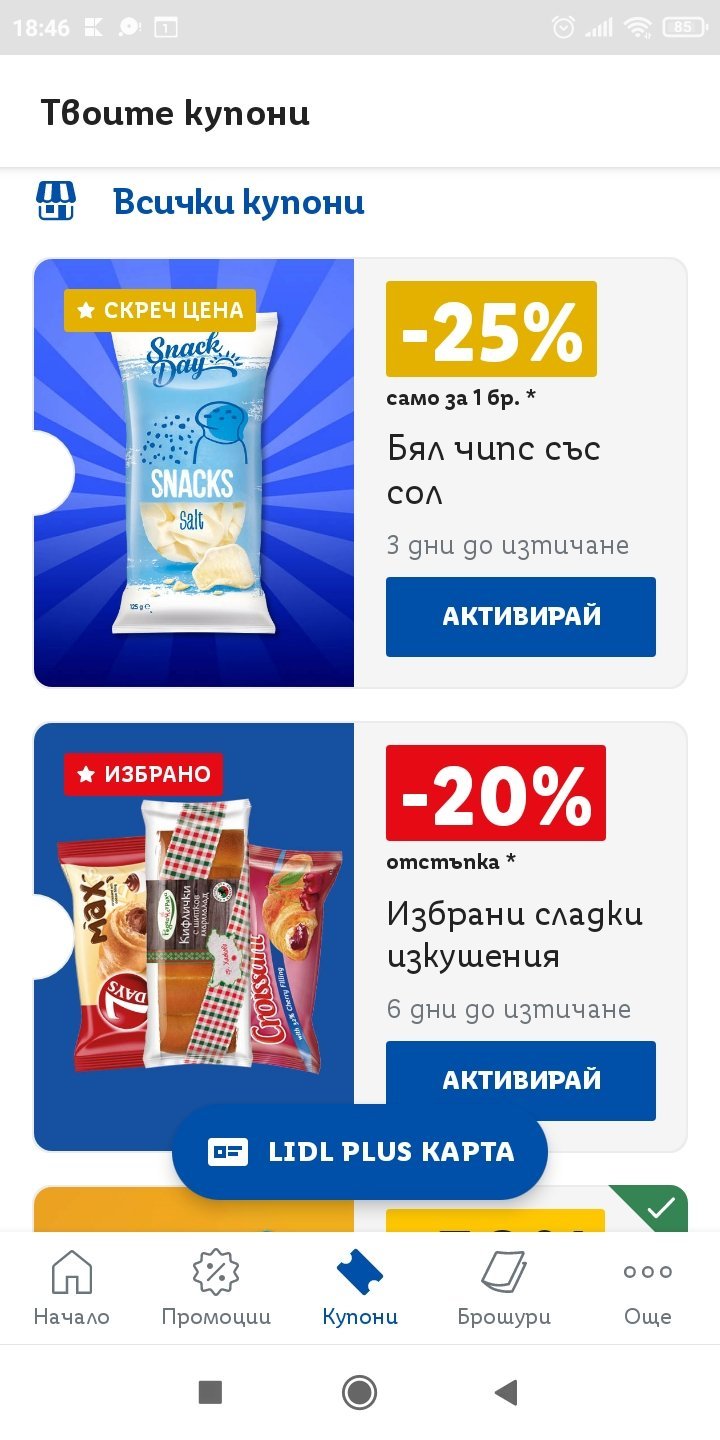This screenshot has height=1440, width=720.
Task: Activate the Бял чипс със сол coupon
Action: (x=520, y=616)
